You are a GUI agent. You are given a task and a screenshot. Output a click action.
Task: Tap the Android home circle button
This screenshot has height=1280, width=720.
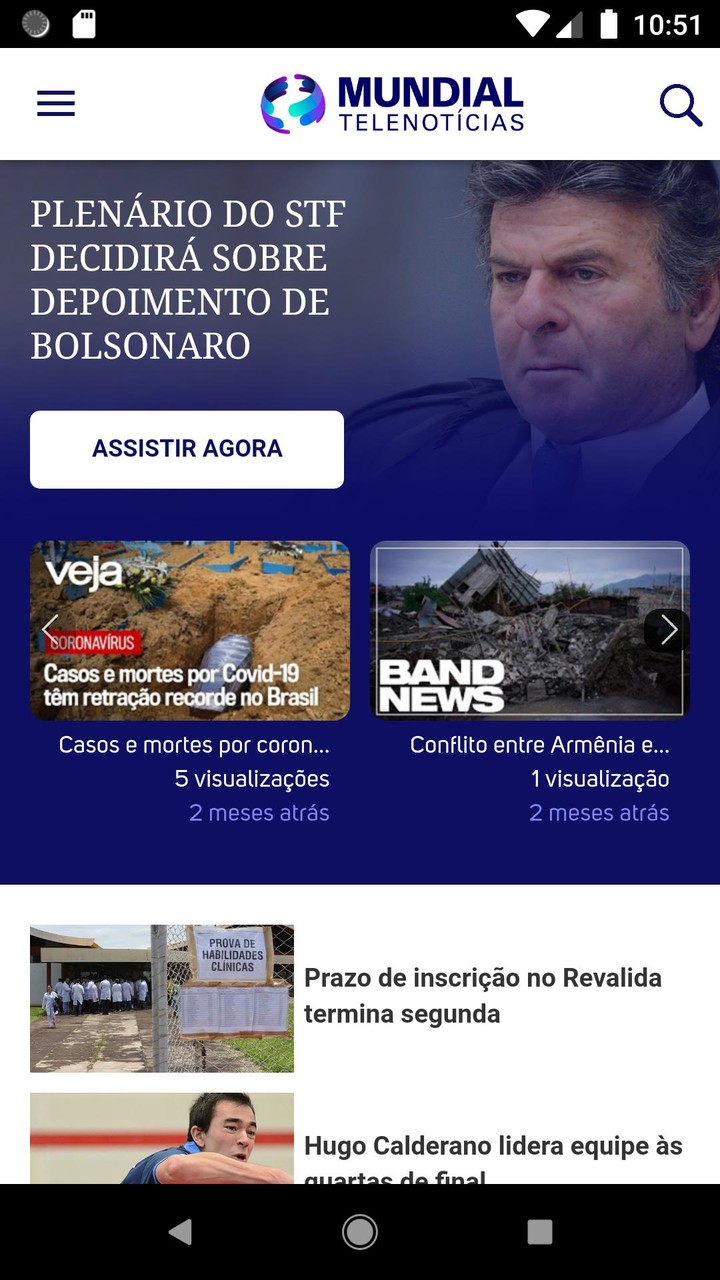[x=359, y=1232]
